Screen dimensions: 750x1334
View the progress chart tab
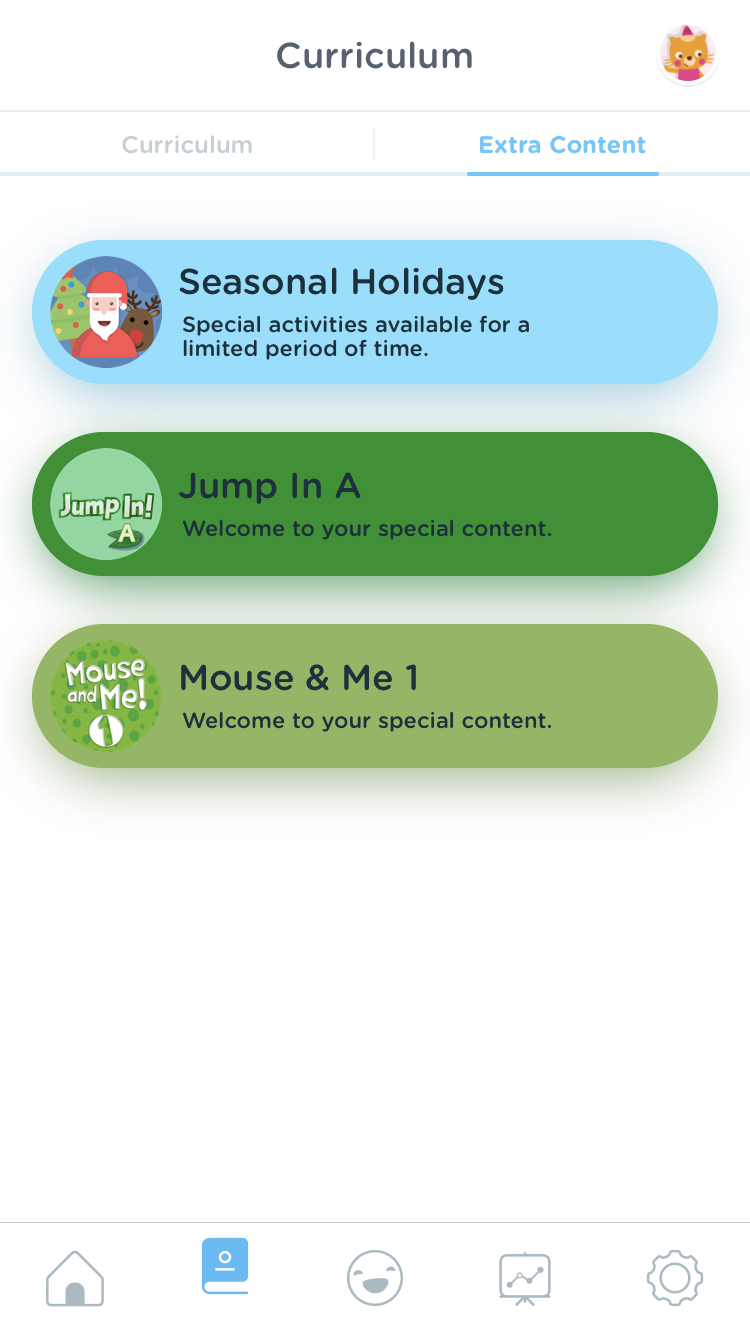coord(525,1278)
